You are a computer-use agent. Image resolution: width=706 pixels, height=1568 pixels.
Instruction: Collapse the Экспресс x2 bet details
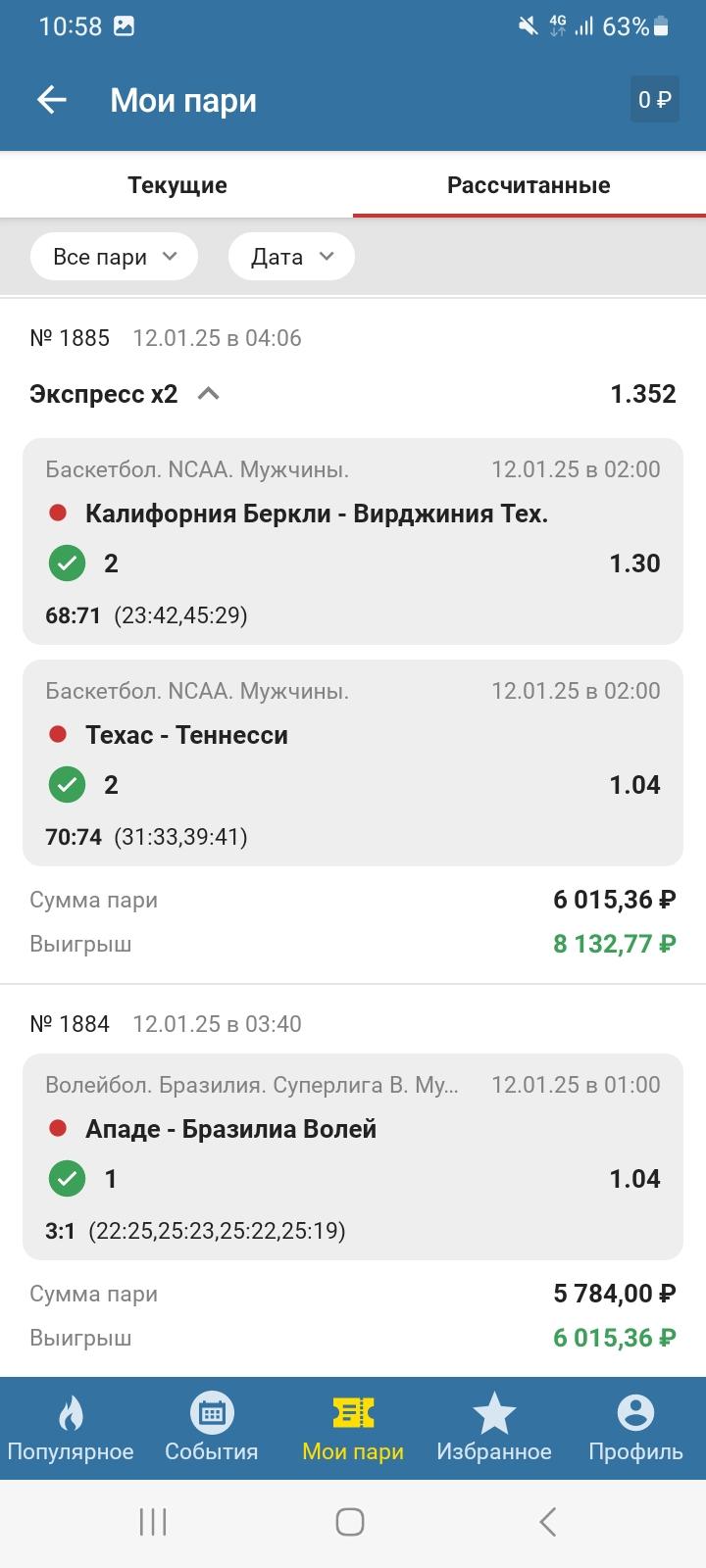[208, 394]
